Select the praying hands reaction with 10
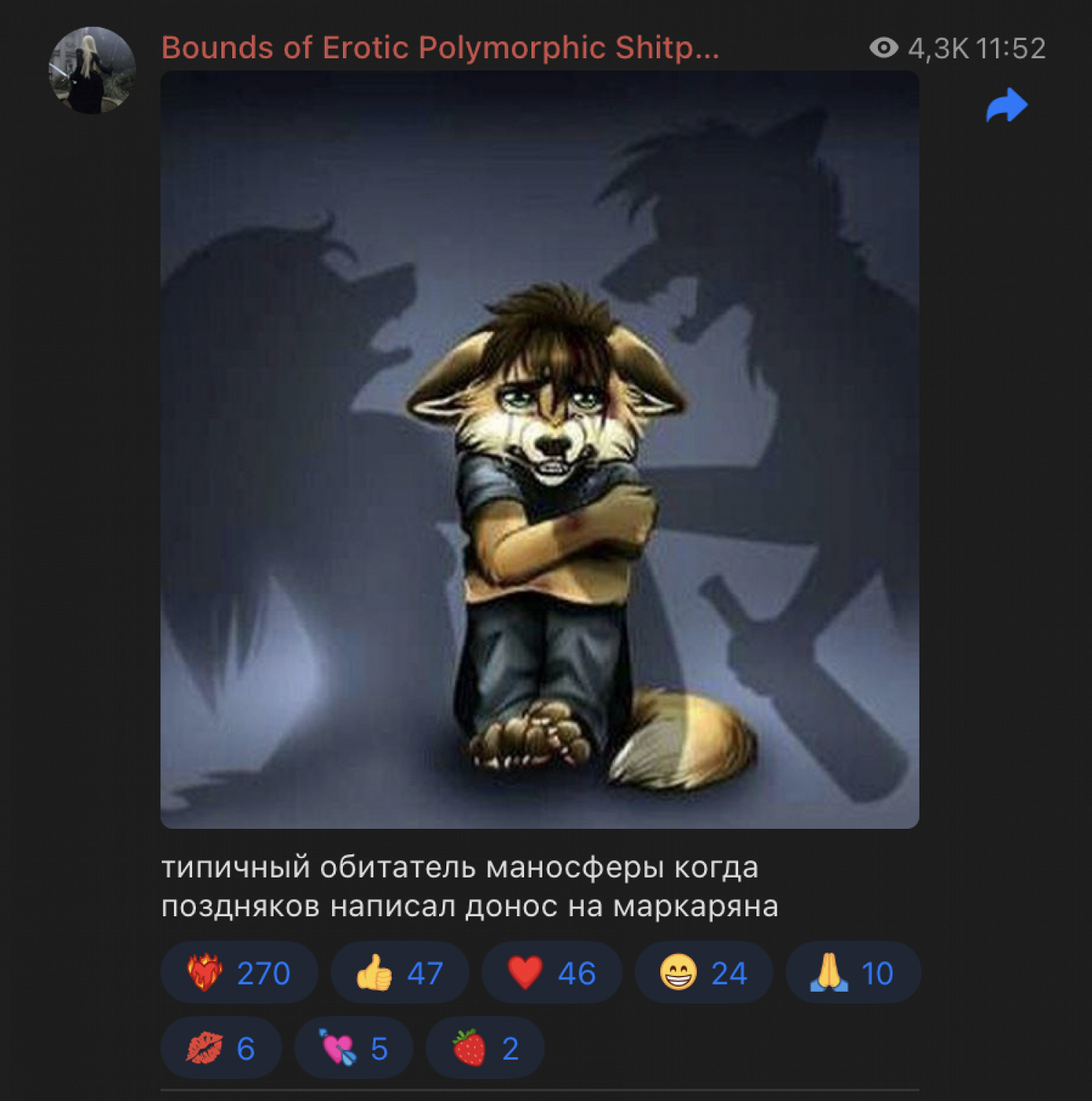This screenshot has width=1092, height=1101. tap(852, 972)
